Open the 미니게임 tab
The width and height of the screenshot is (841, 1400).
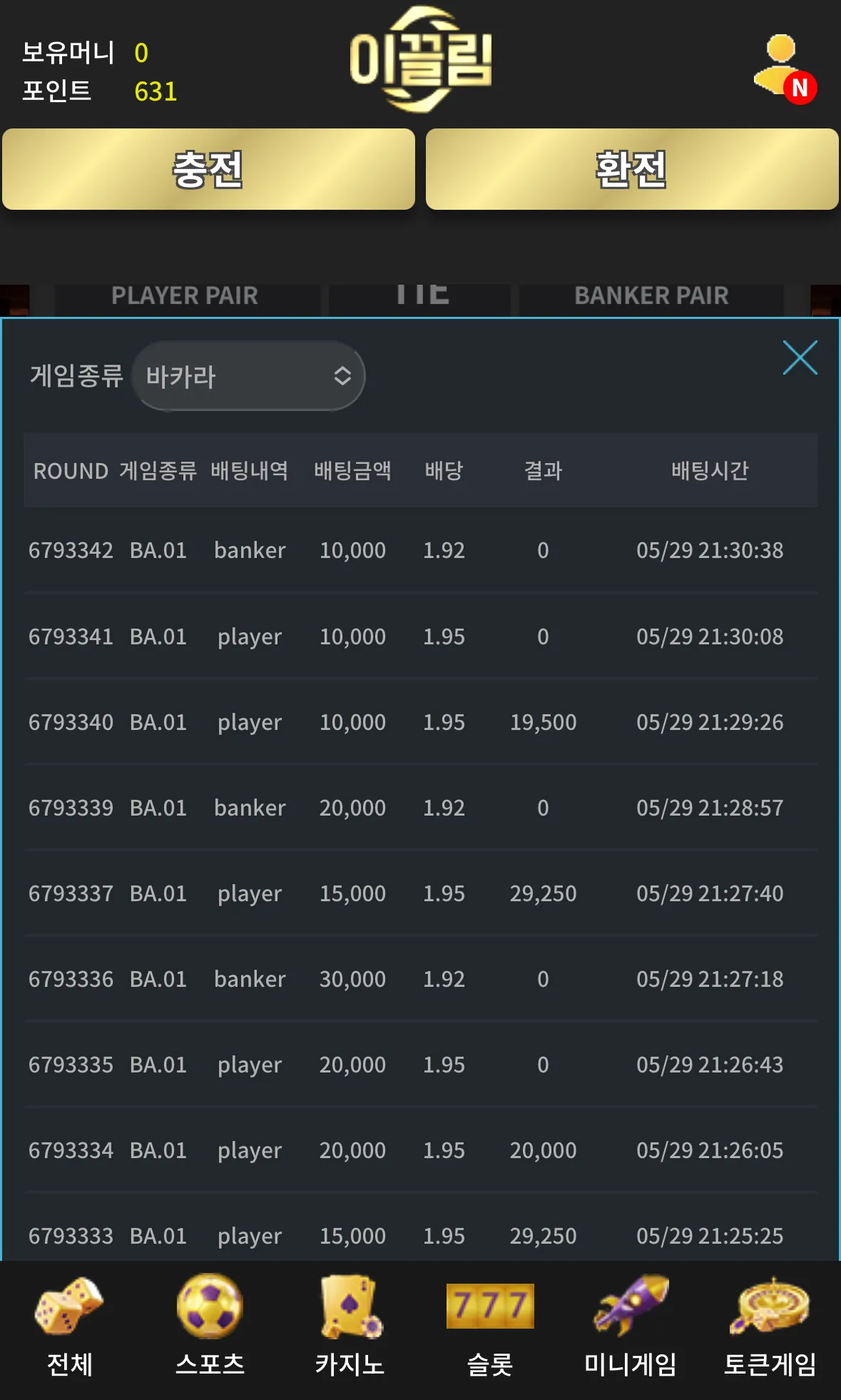[x=630, y=1327]
